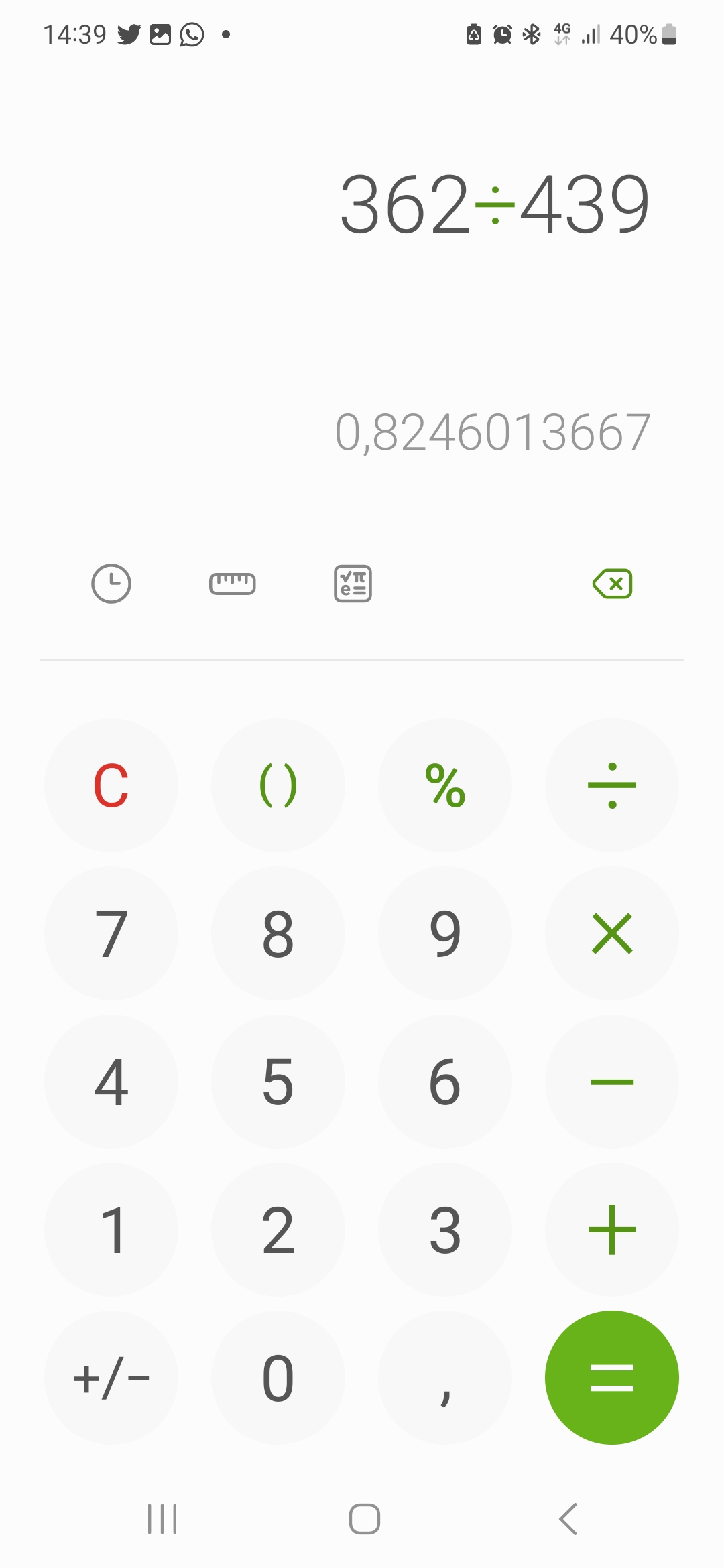Switch to scientific keypad mode
Screen dimensions: 724x1568
point(351,583)
